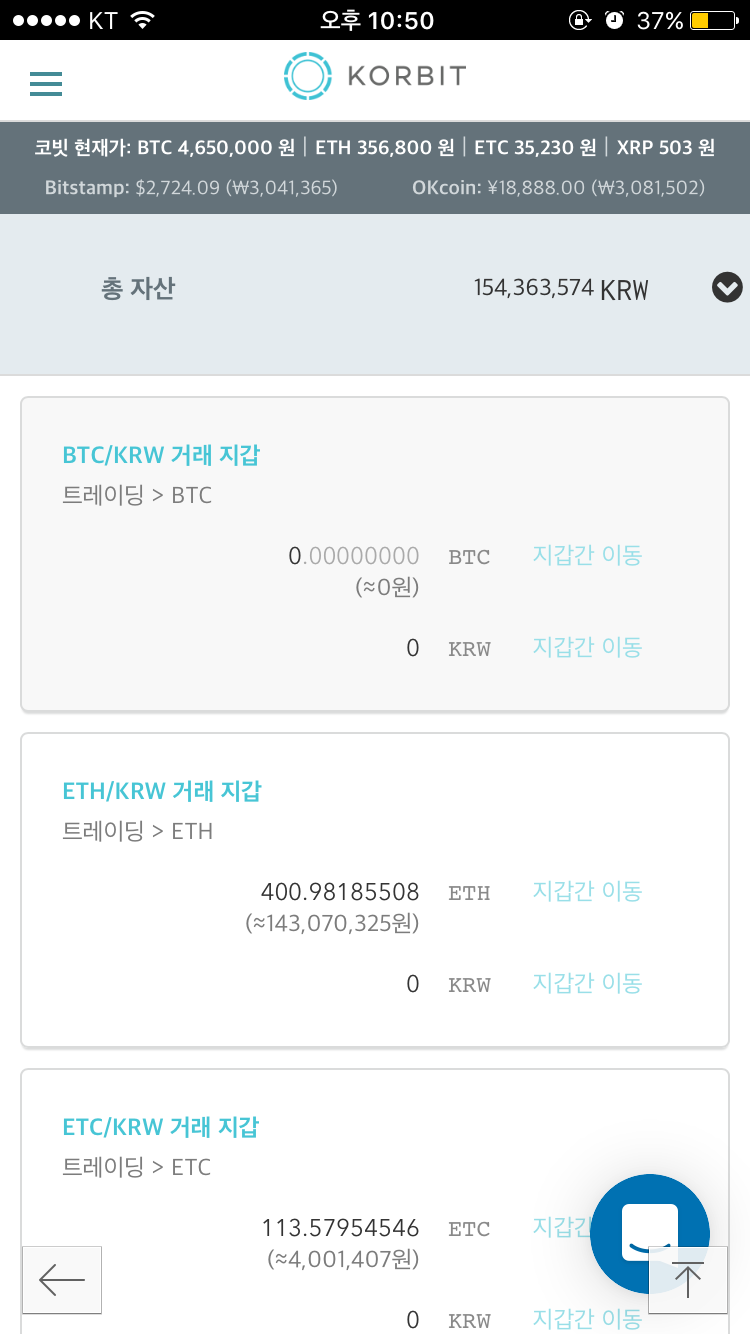Tap 지갑간 이동 next to ETH balance
The width and height of the screenshot is (750, 1334).
(x=587, y=891)
